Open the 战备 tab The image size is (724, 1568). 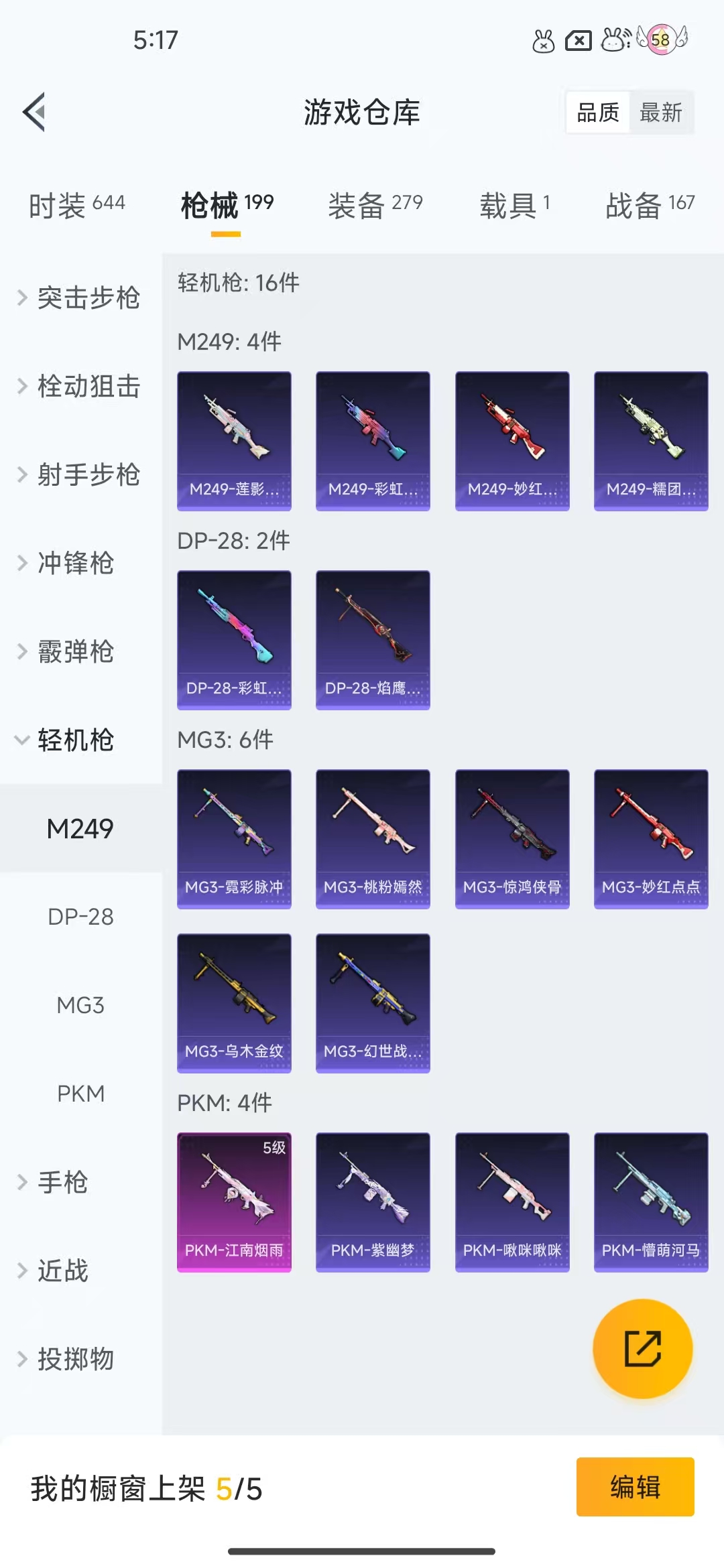[650, 204]
